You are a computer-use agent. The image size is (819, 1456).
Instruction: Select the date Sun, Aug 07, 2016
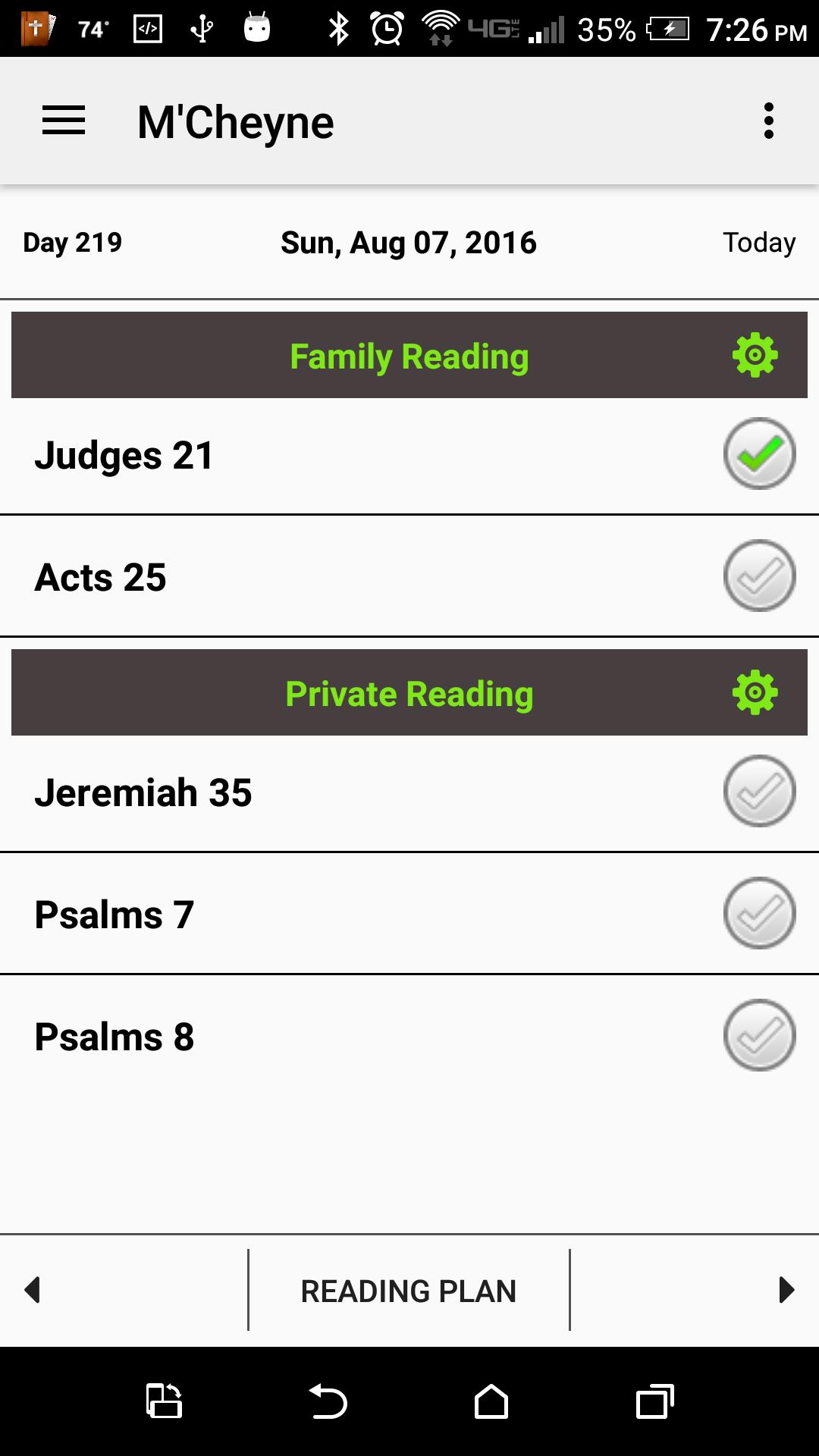409,242
